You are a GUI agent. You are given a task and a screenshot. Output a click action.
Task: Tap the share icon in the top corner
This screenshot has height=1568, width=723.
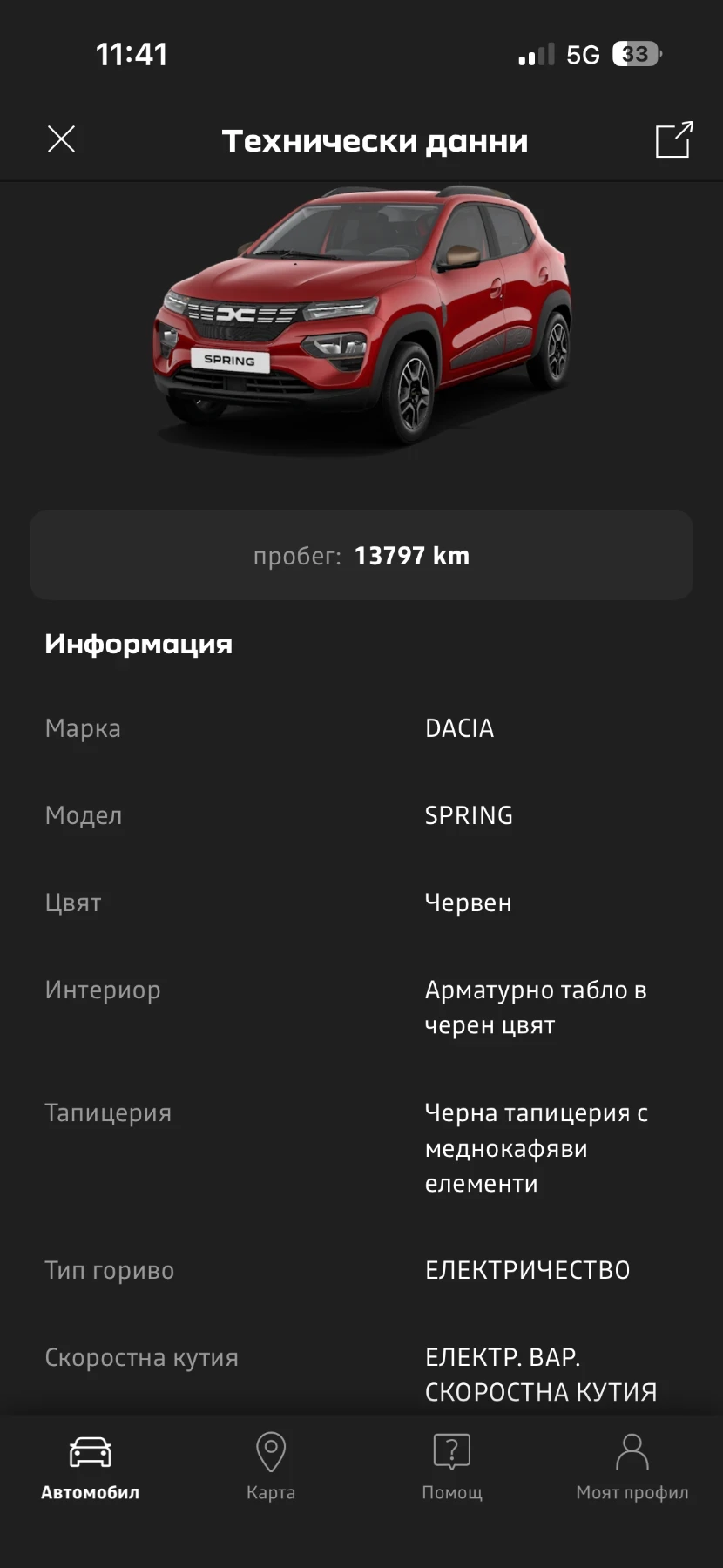point(672,139)
